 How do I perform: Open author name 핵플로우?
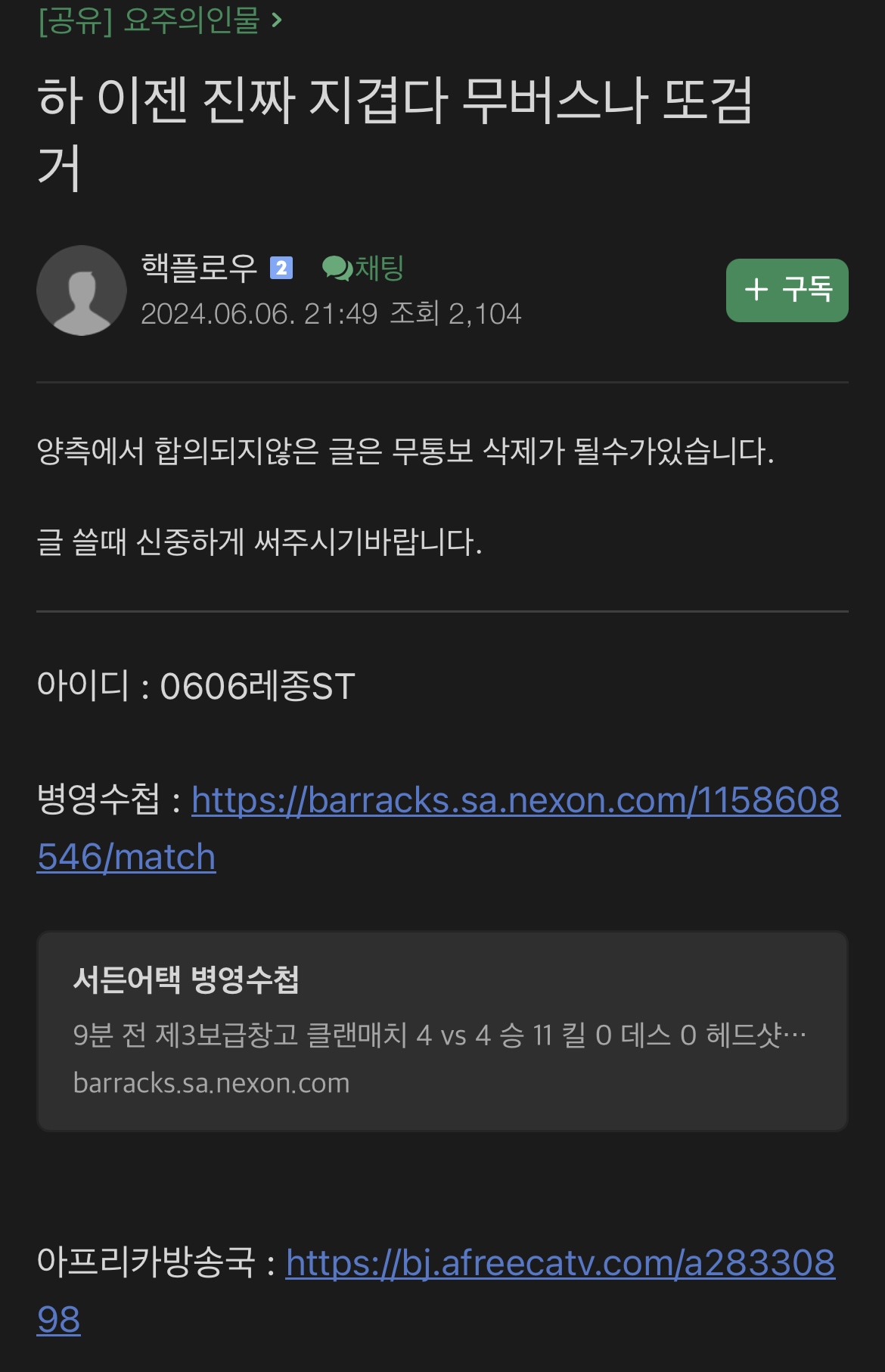(x=199, y=268)
